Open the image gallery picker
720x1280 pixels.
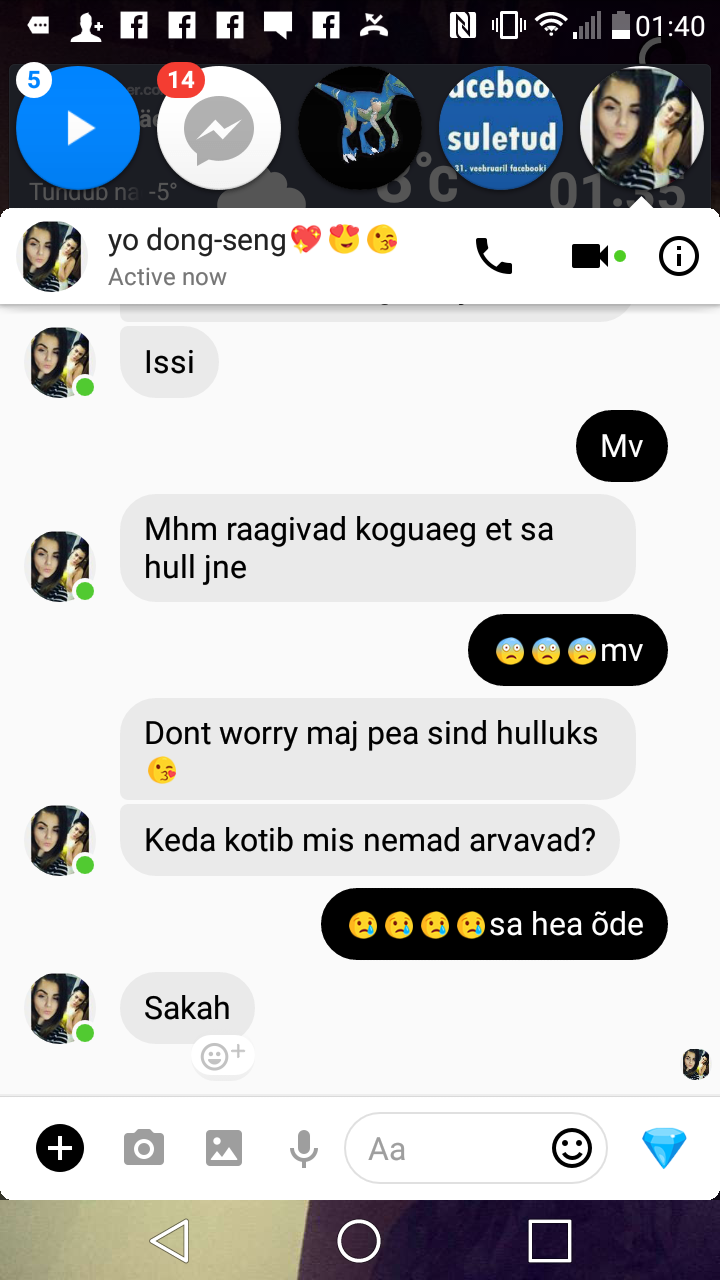click(x=224, y=1148)
